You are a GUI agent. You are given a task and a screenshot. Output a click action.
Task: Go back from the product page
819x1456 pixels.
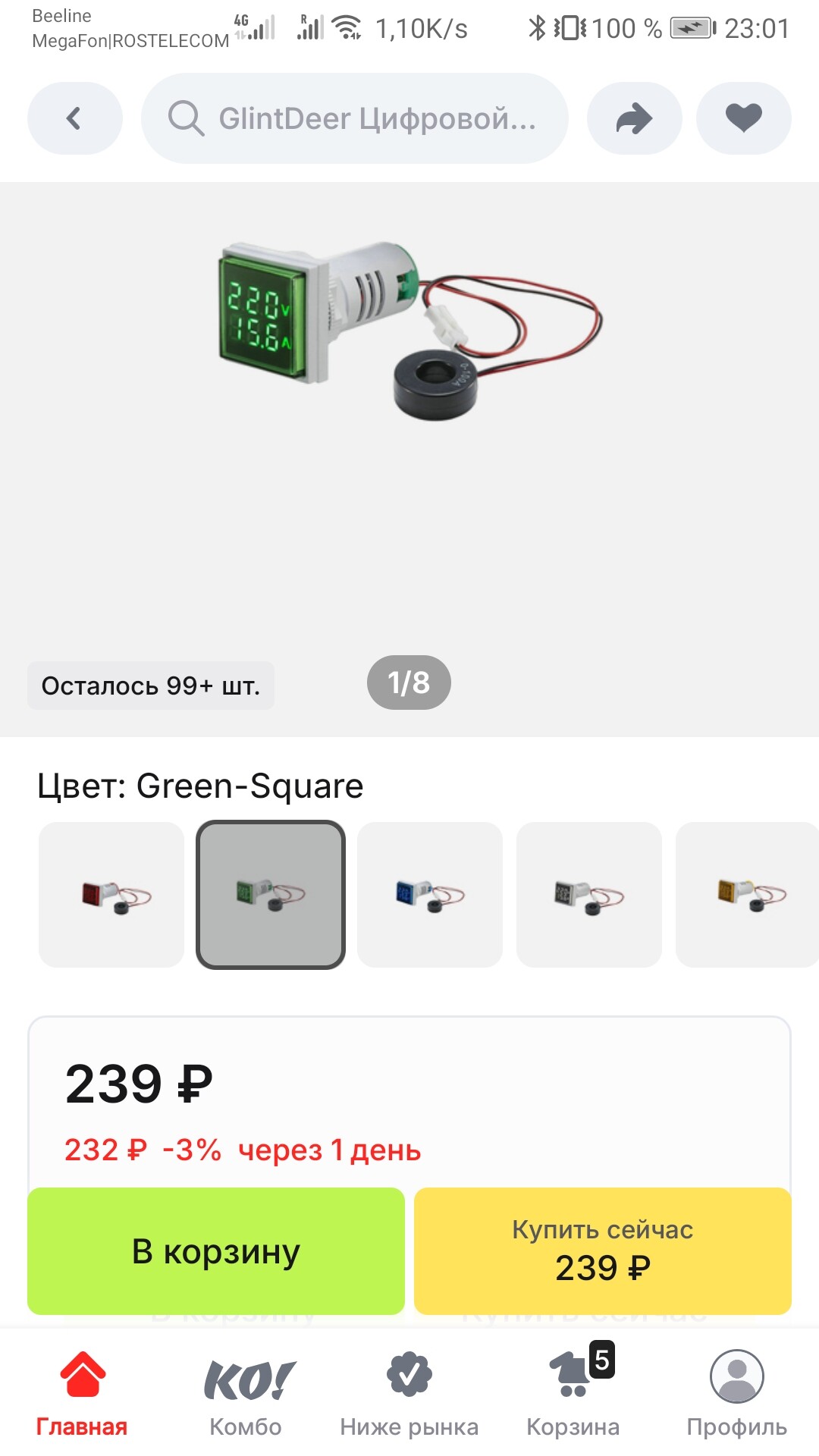click(74, 118)
